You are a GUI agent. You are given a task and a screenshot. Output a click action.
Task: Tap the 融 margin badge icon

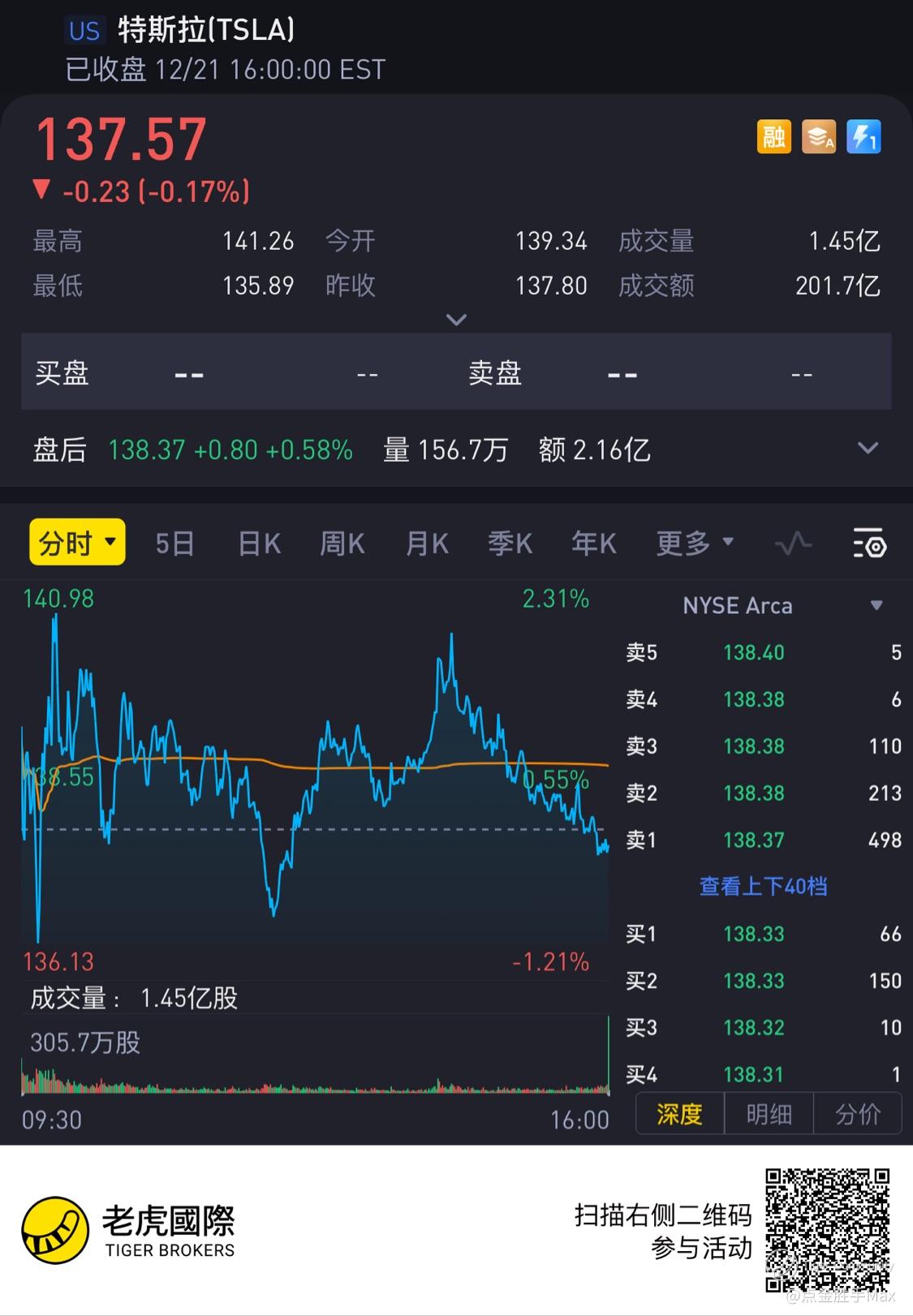pos(773,136)
